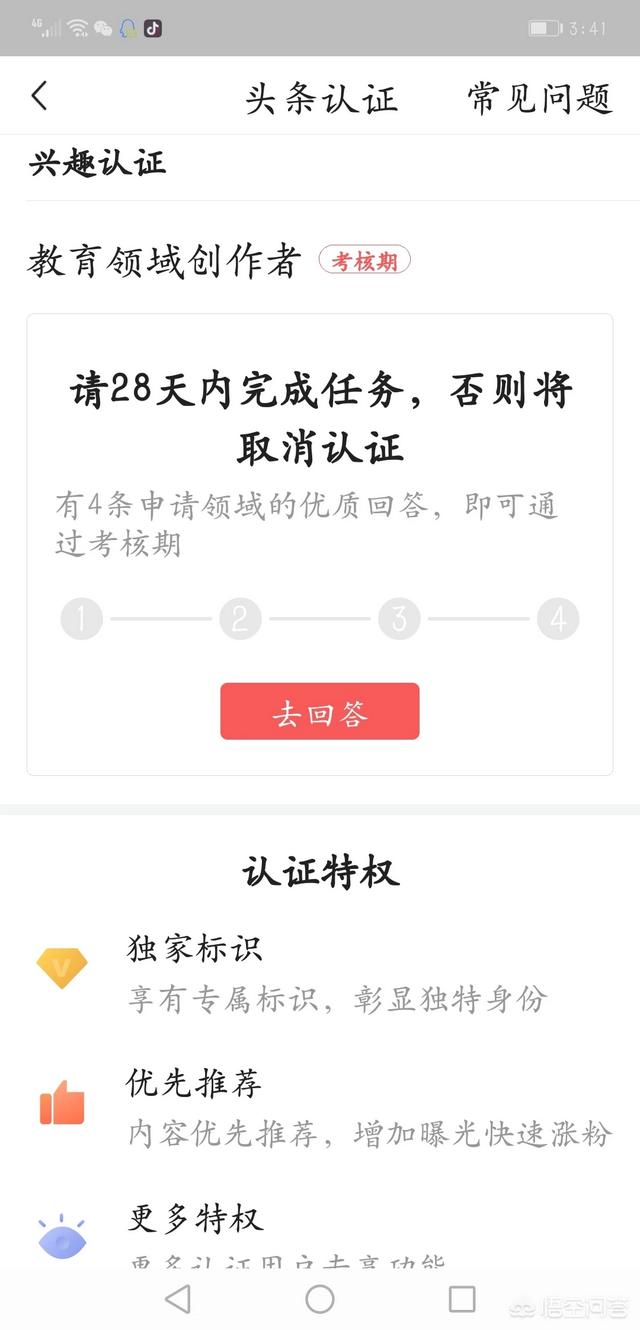Go back using the top-left arrow
This screenshot has width=640, height=1330.
(x=40, y=97)
